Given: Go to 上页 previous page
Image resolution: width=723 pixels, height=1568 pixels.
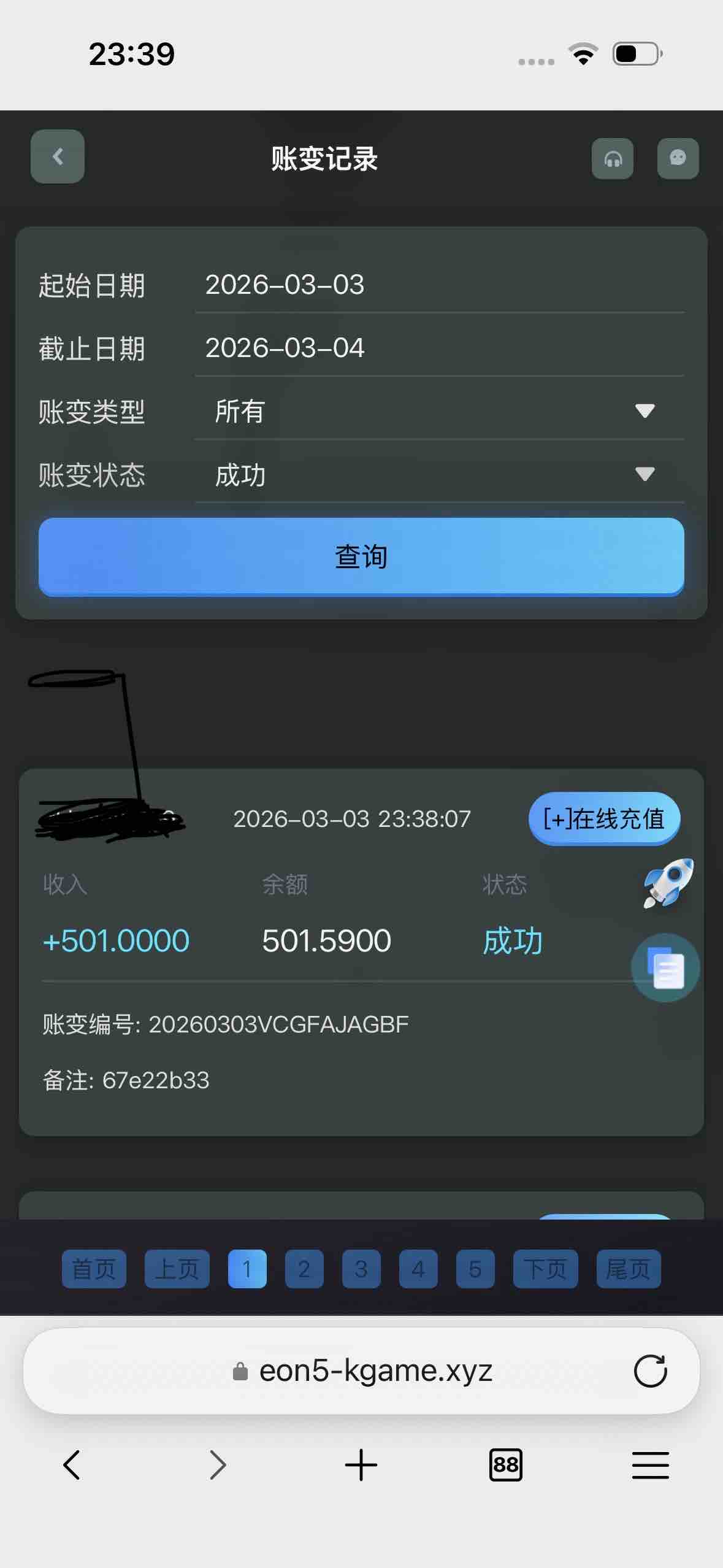Looking at the screenshot, I should (177, 1269).
